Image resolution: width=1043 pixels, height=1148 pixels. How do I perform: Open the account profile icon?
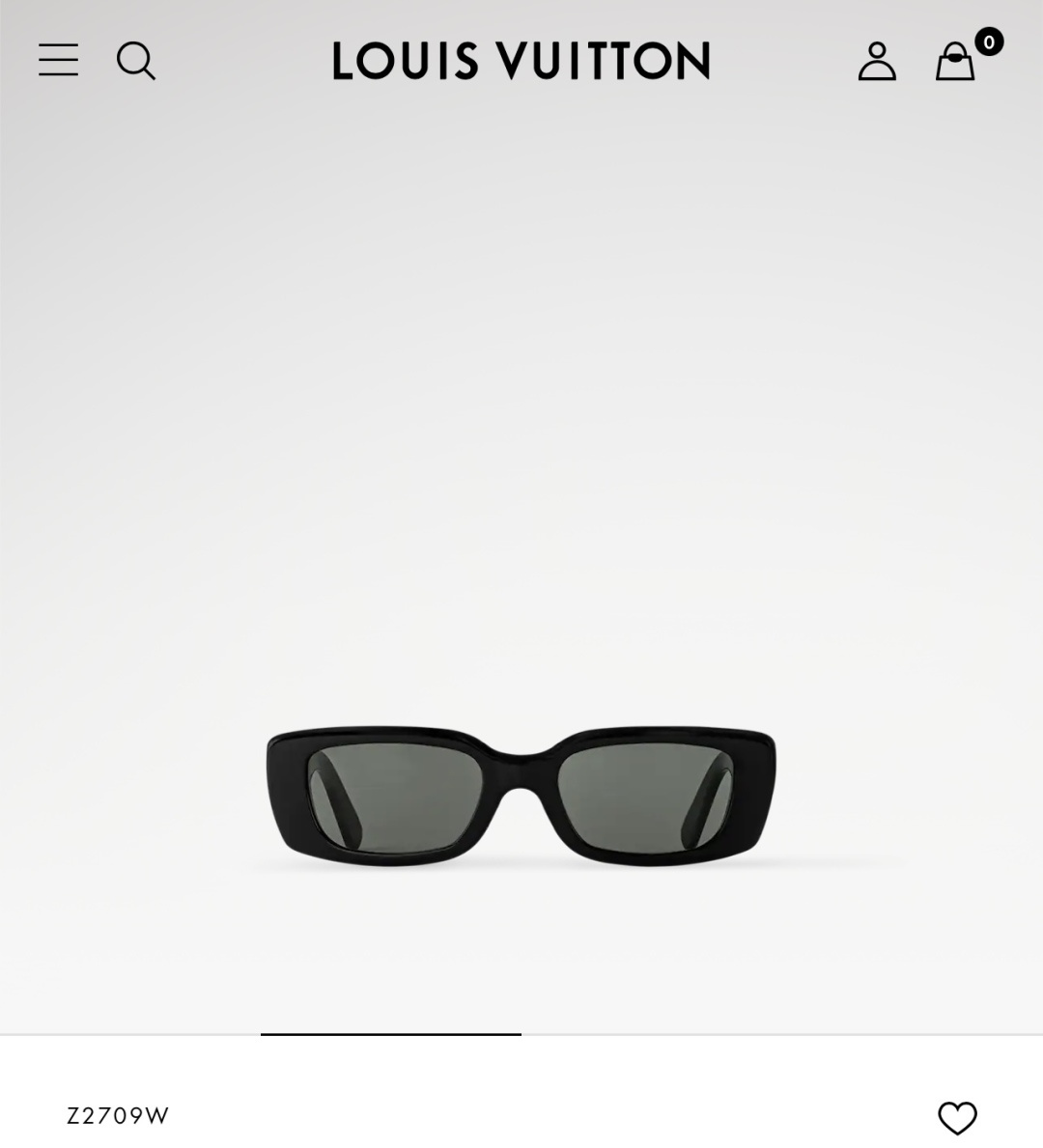click(x=877, y=61)
